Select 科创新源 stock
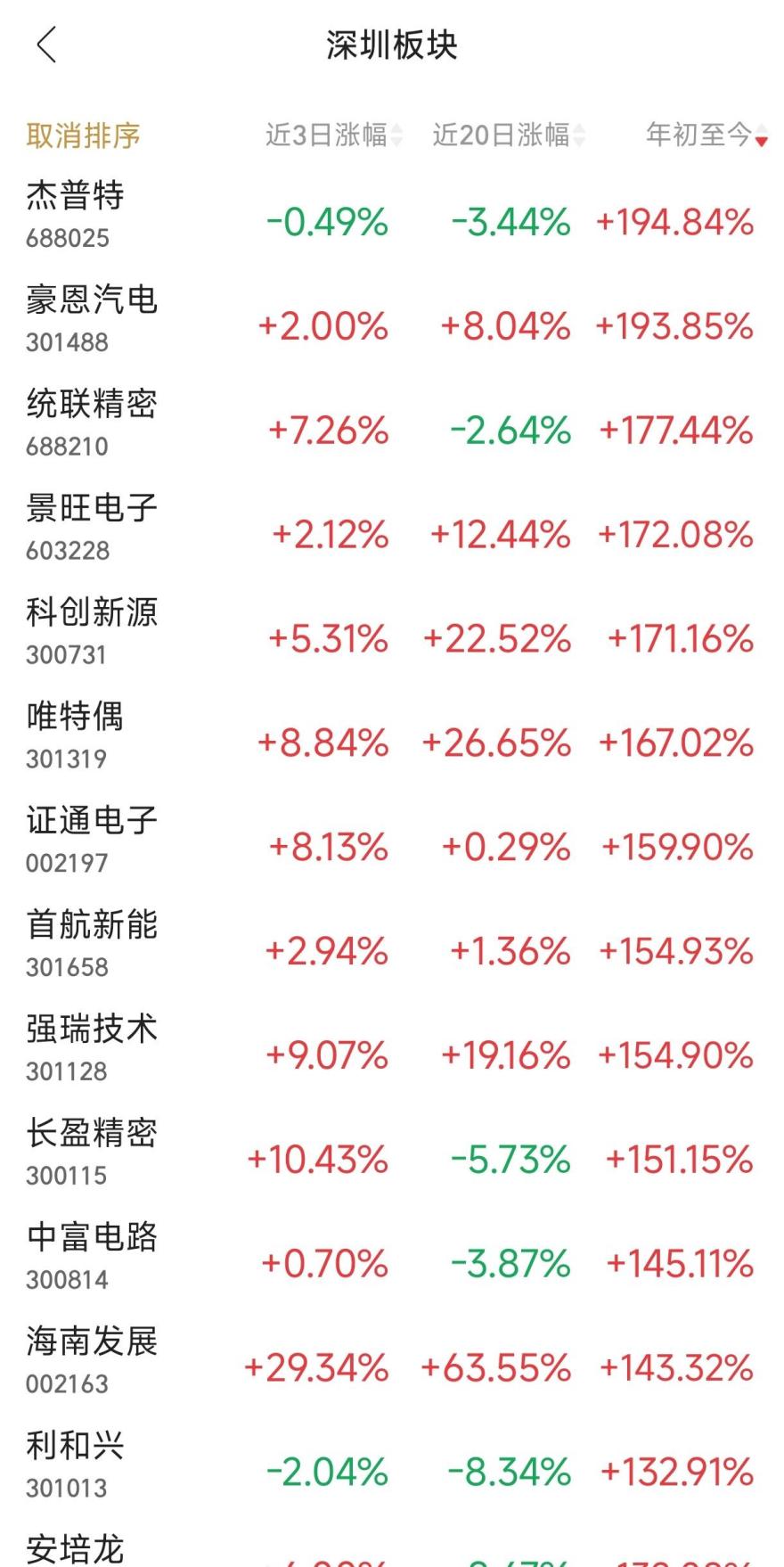This screenshot has width=784, height=1567. coord(90,613)
